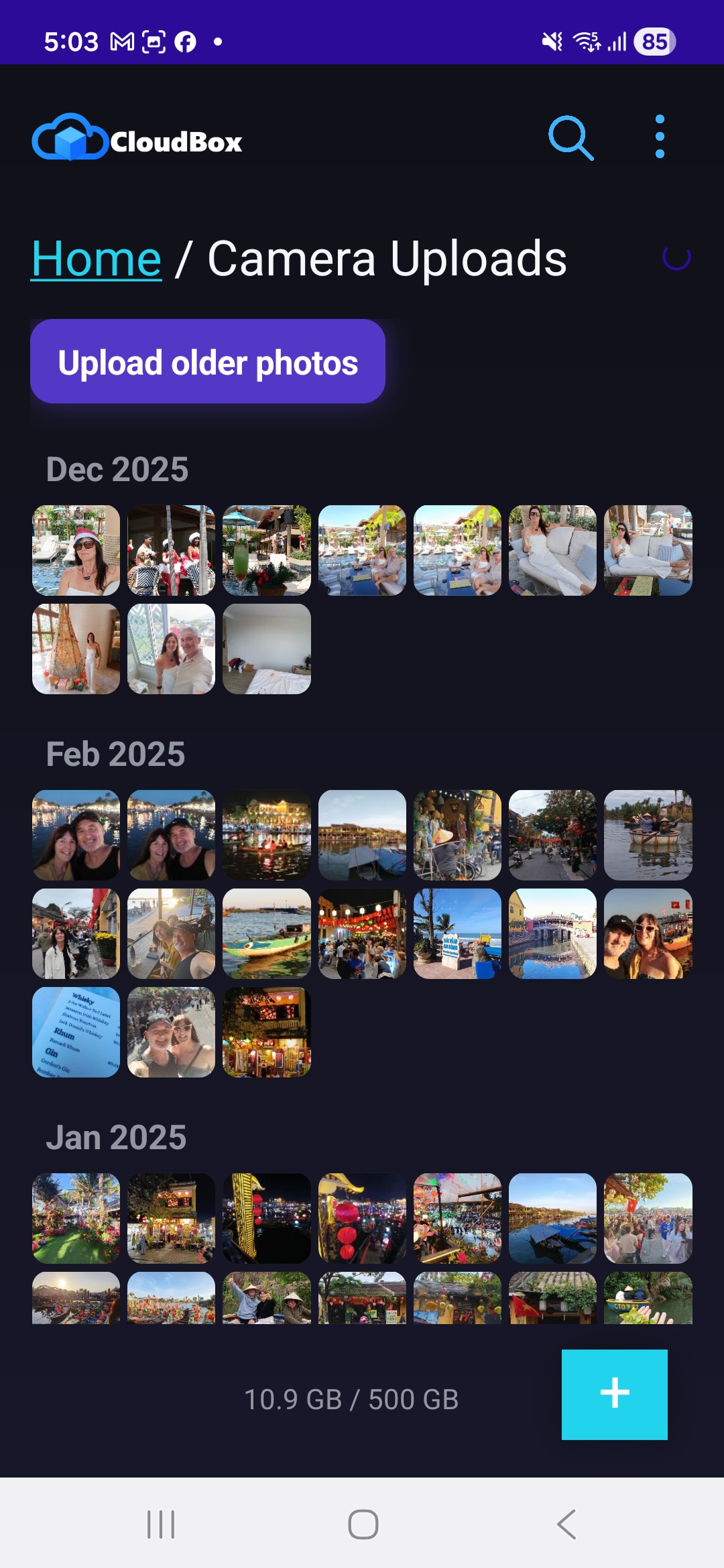Tap the Gmail icon in the status bar
Viewport: 724px width, 1568px height.
point(121,42)
